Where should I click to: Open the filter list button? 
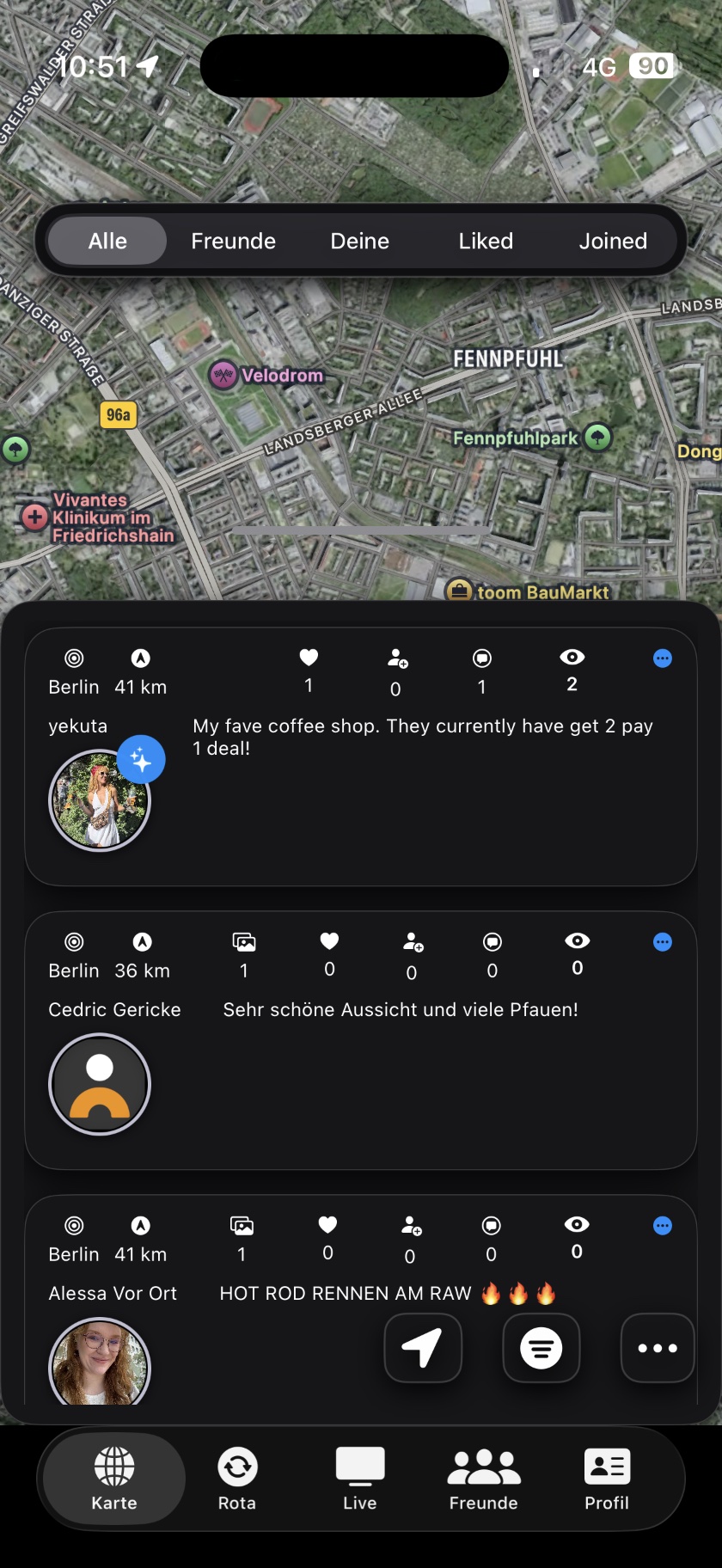541,1348
